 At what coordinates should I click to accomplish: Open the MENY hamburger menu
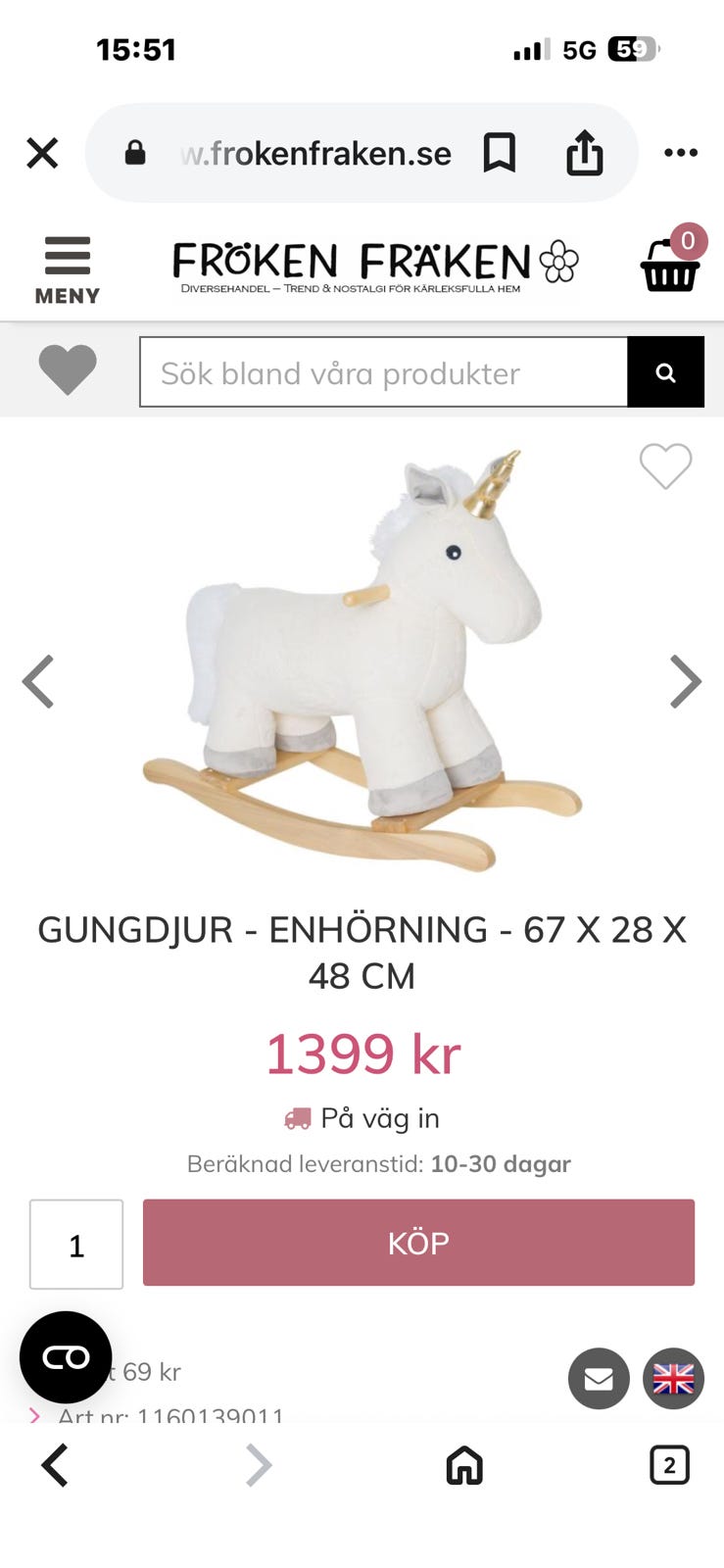(x=66, y=257)
